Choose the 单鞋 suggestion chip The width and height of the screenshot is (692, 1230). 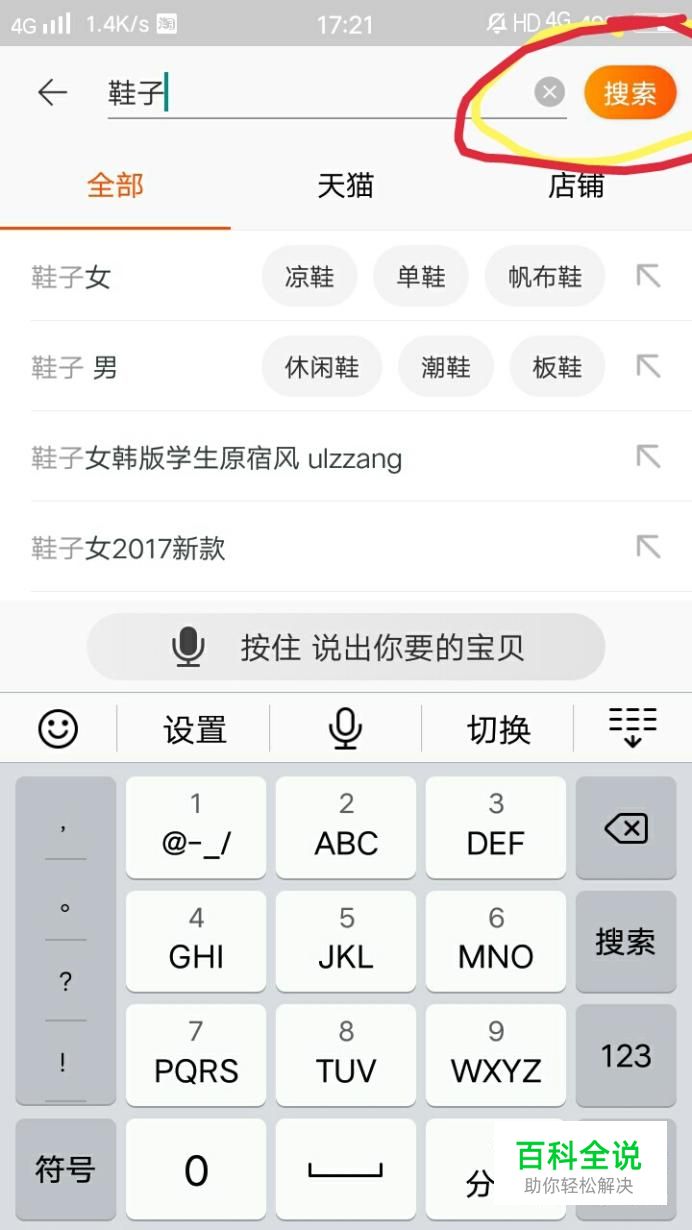[421, 277]
